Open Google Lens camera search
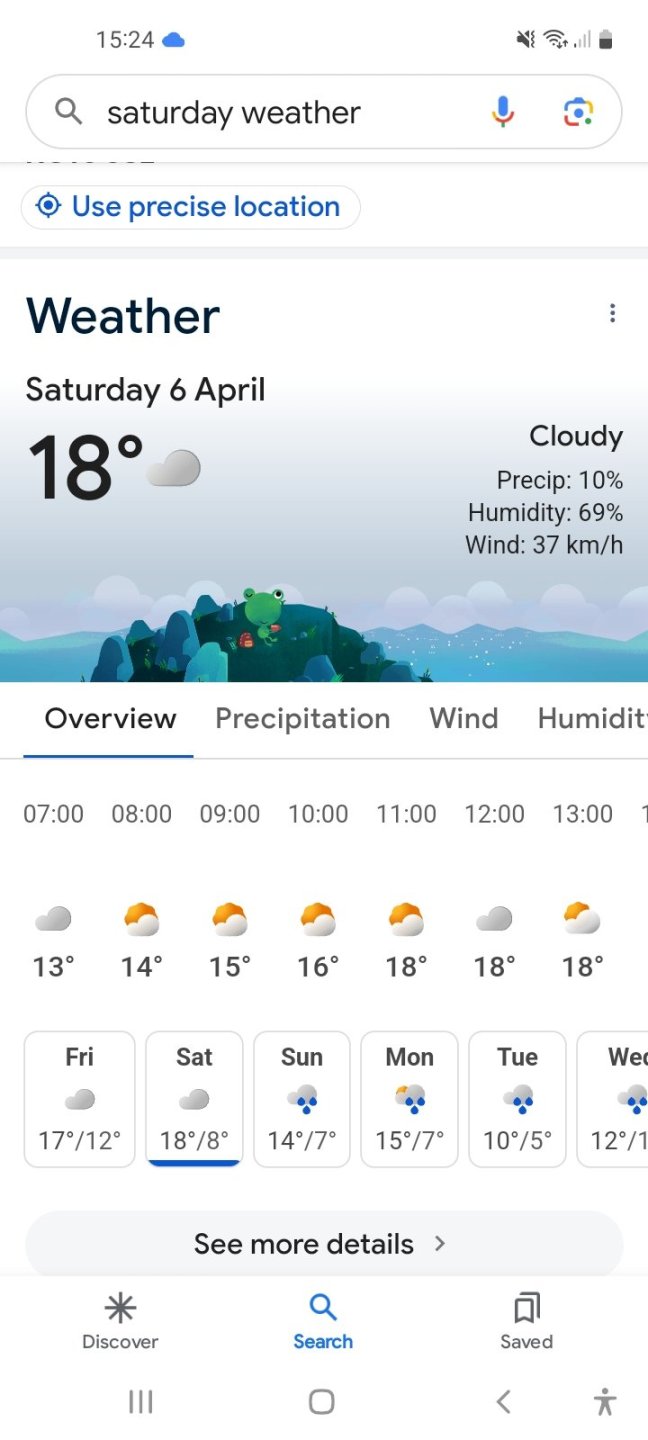Screen dimensions: 648x1440 [x=577, y=112]
